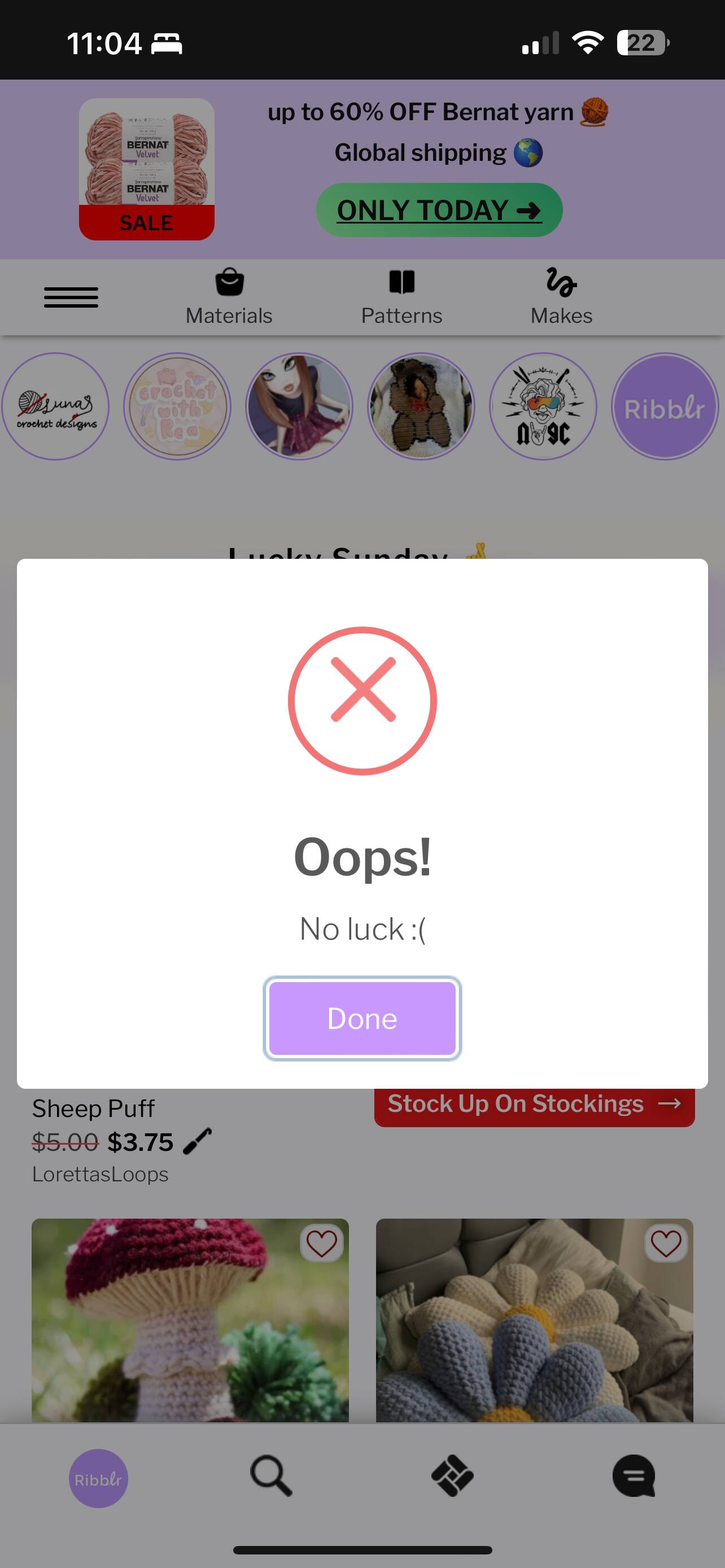Like the mushroom crochet pattern
Screen dimensions: 725x1568
(x=321, y=1243)
